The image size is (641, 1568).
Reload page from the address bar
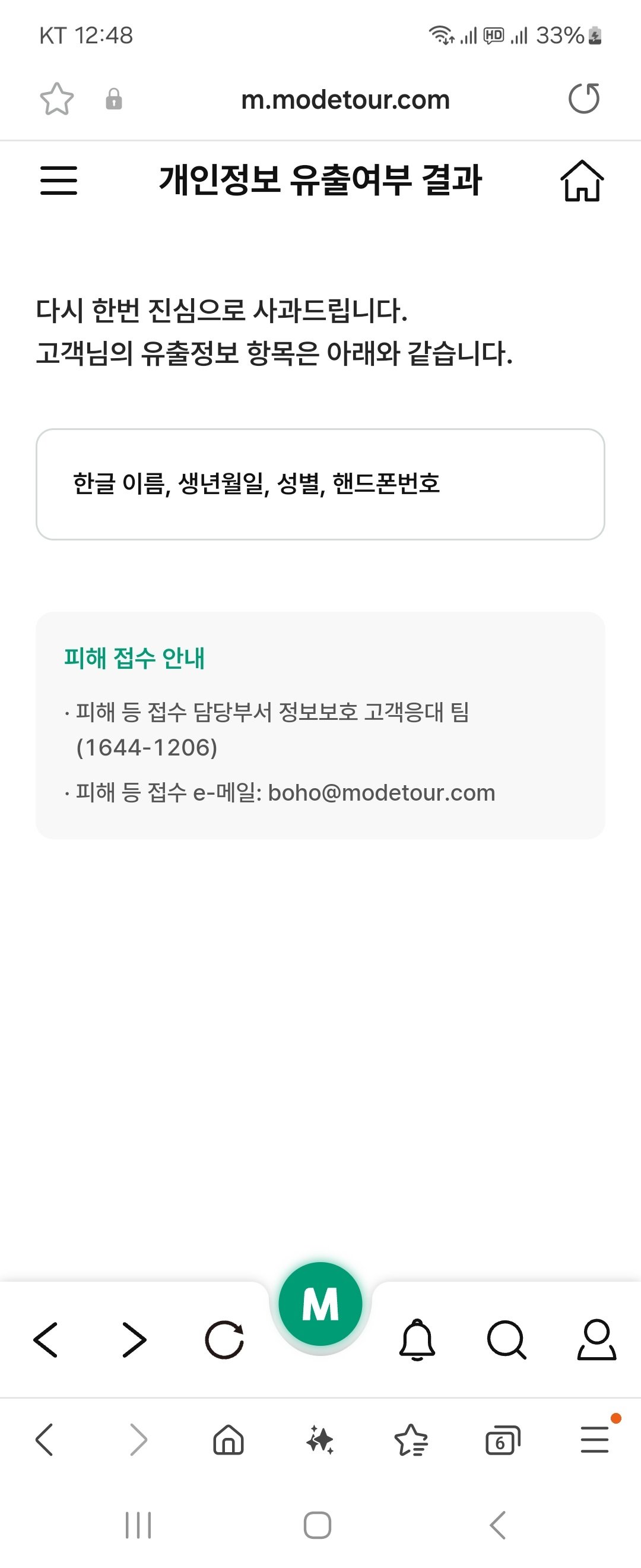[584, 99]
